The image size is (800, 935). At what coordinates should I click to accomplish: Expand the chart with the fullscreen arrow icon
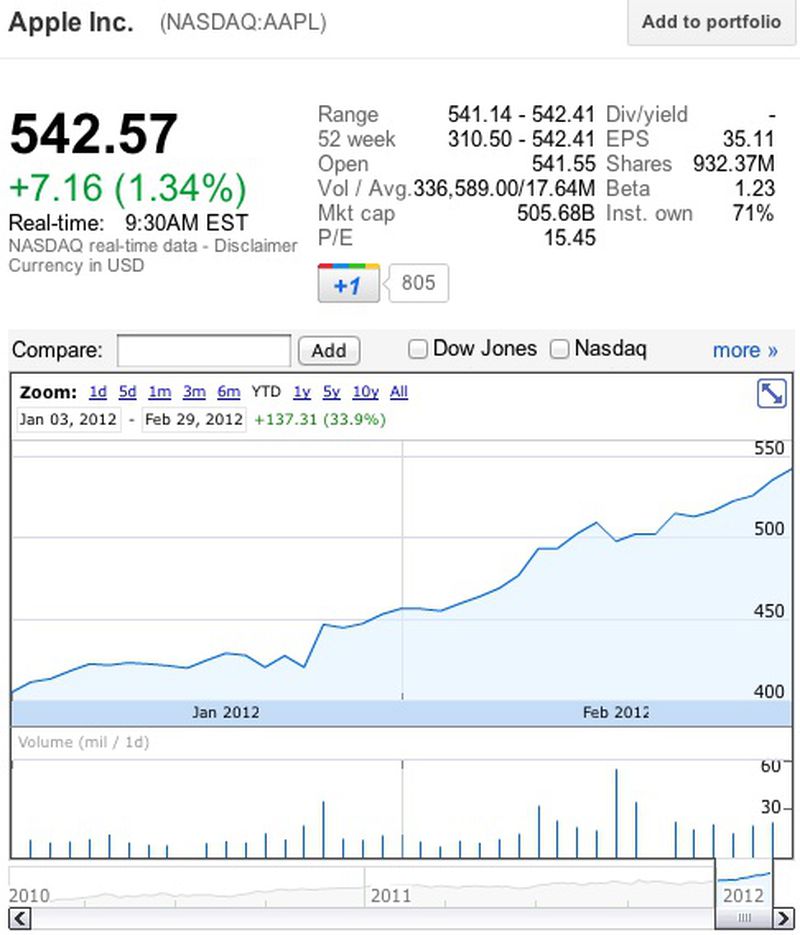(771, 393)
